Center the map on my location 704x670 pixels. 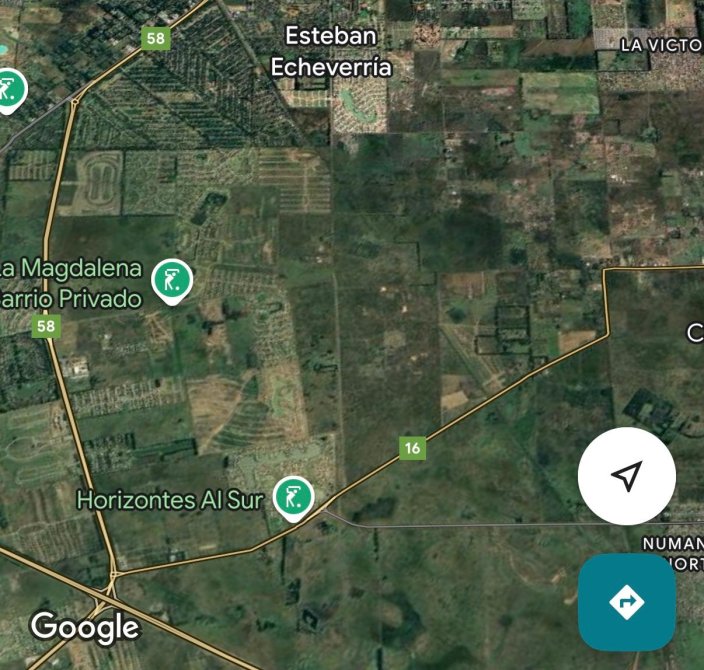pos(627,476)
